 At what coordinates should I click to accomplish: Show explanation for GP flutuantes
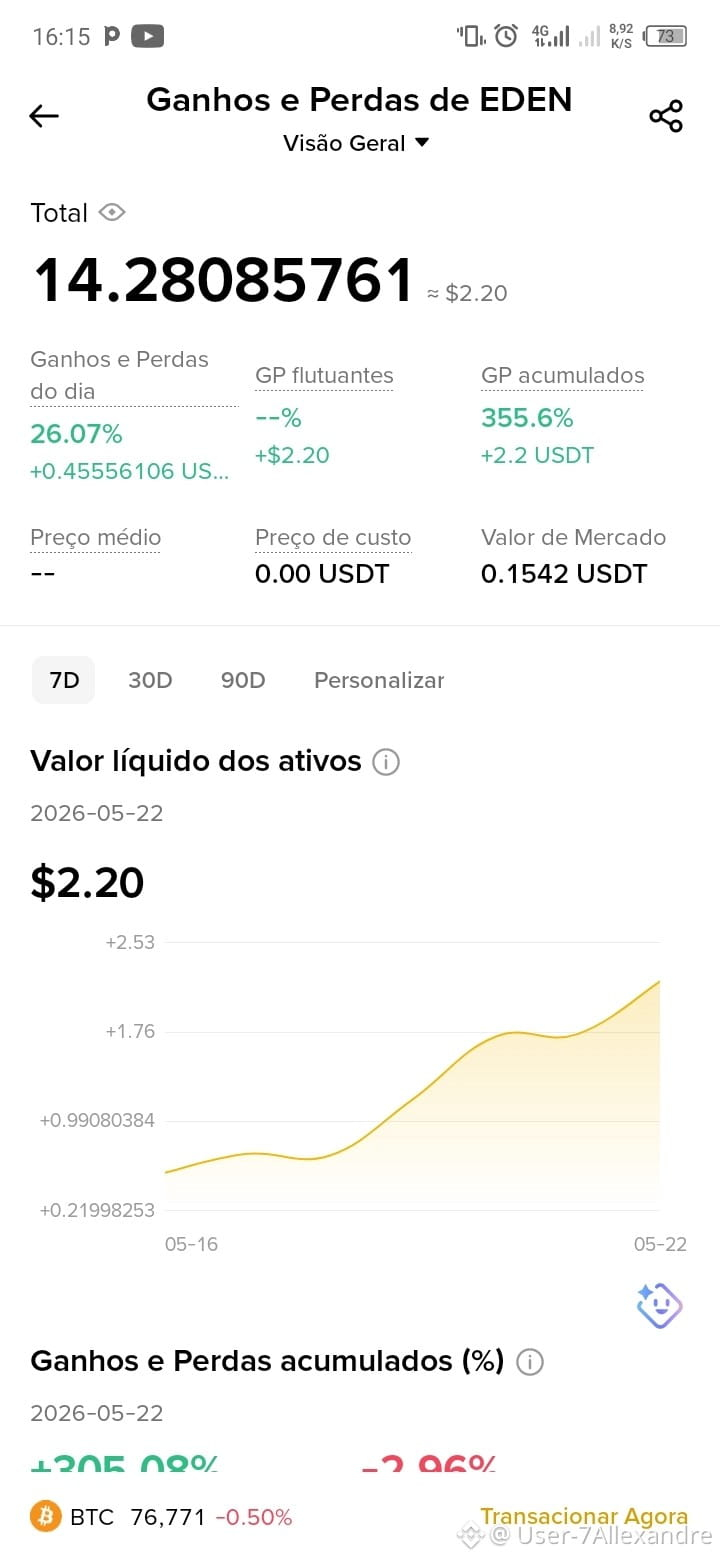(x=324, y=376)
